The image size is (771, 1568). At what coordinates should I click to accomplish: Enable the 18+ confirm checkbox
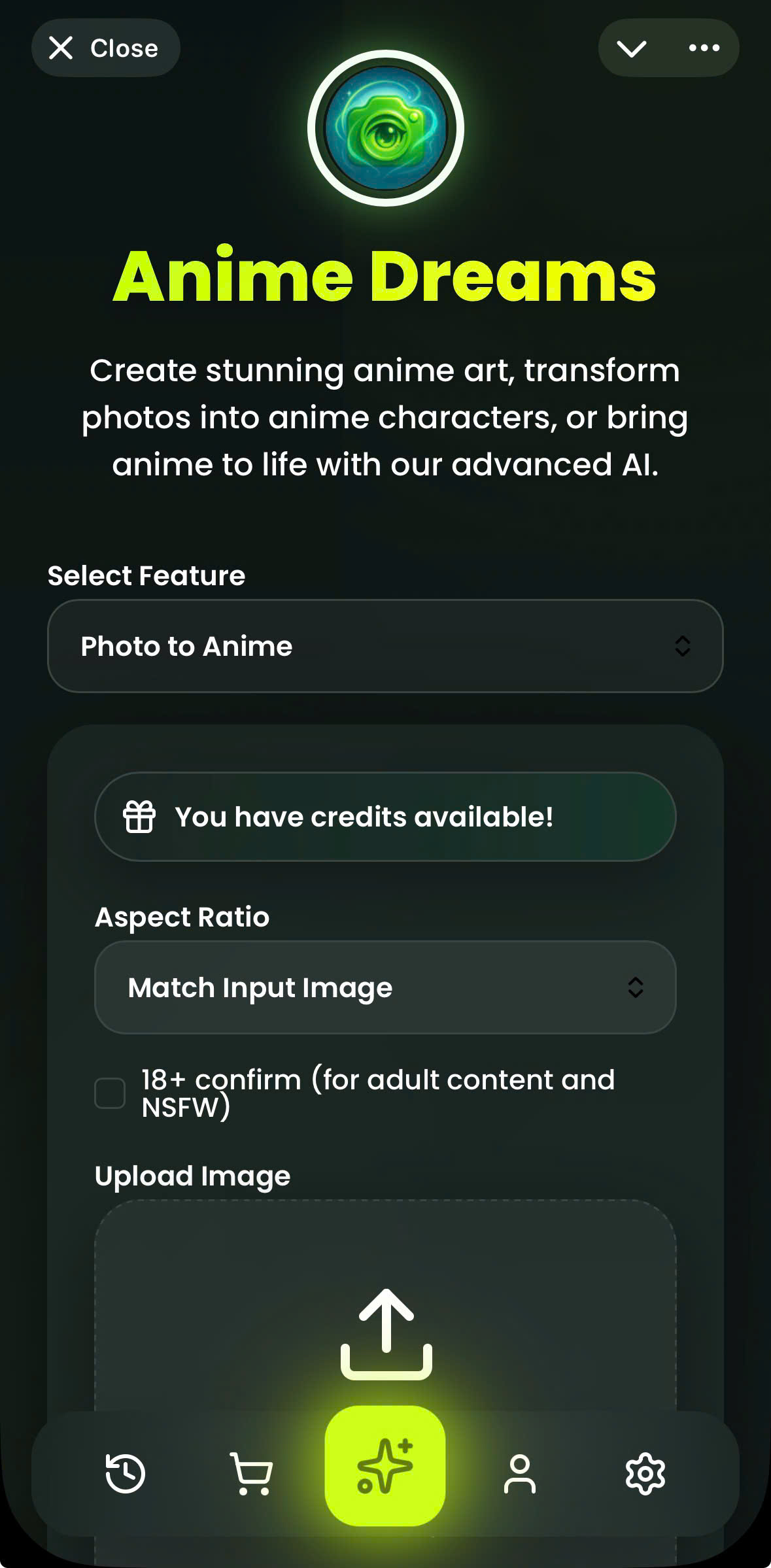tap(111, 1093)
